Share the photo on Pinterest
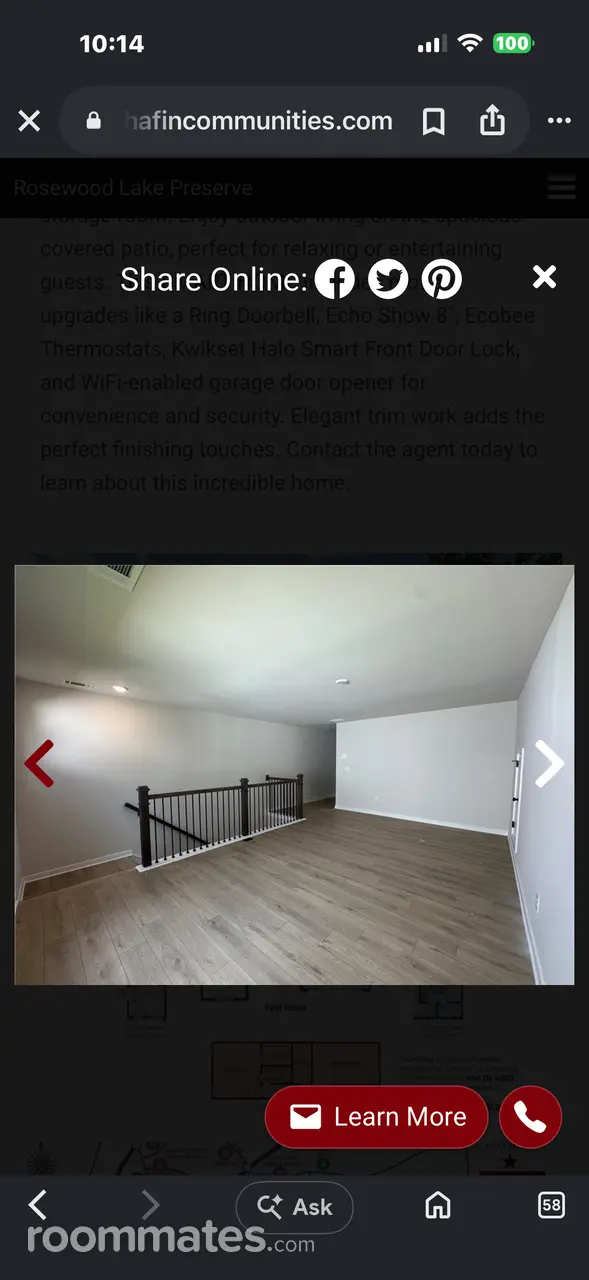This screenshot has width=589, height=1280. [441, 278]
